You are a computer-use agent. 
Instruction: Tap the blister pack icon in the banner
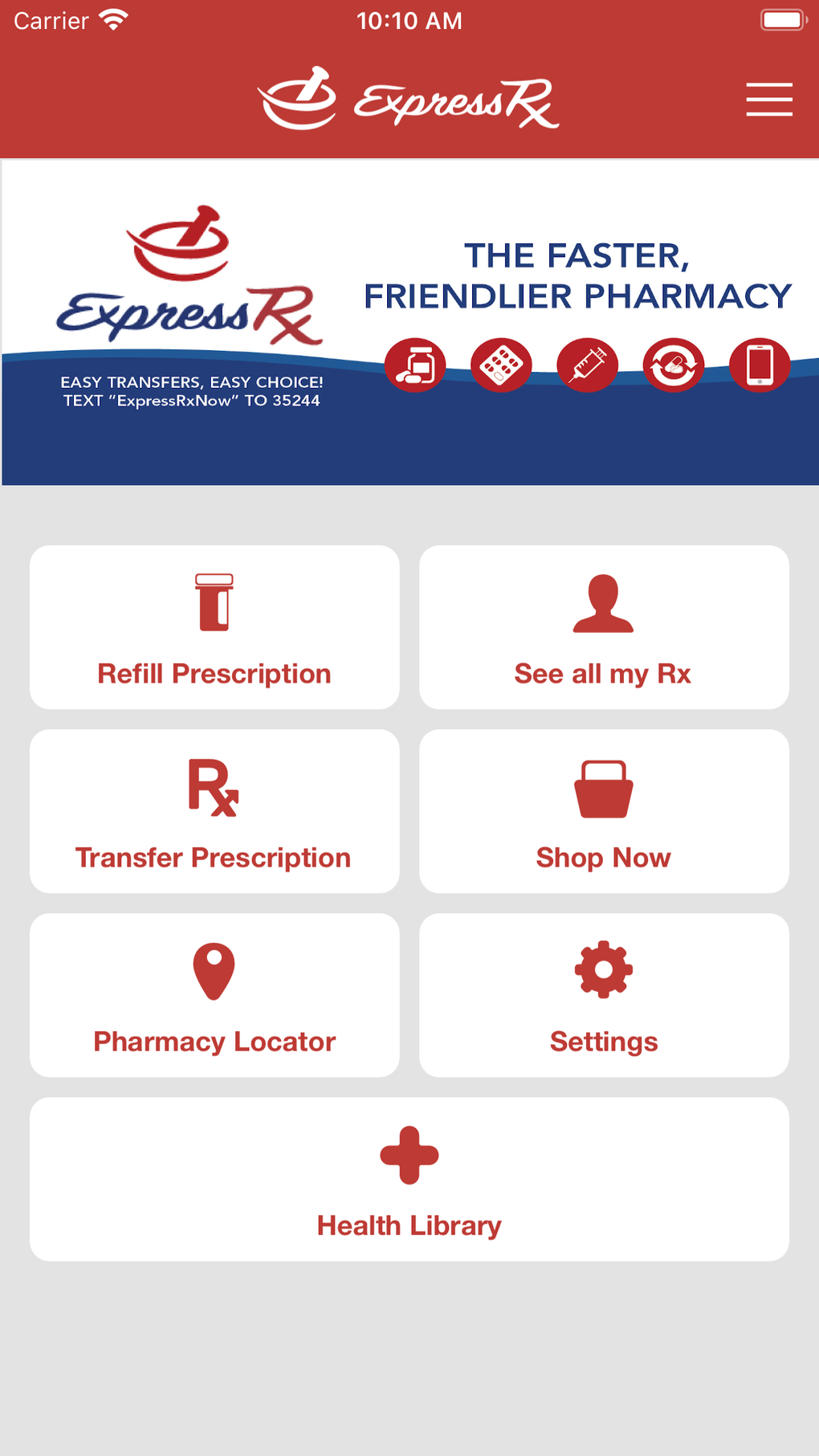point(502,365)
